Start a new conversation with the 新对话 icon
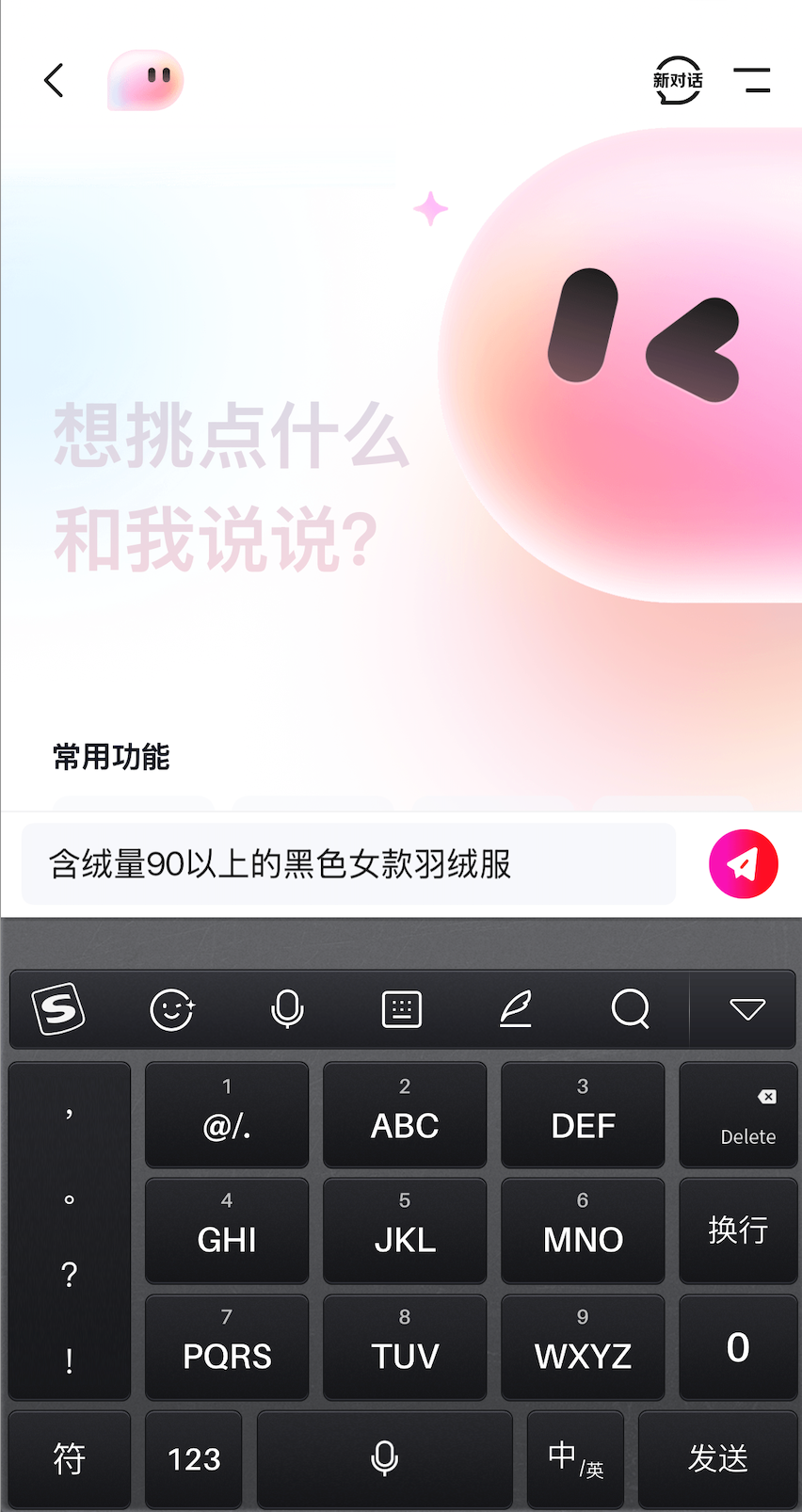 [x=677, y=81]
